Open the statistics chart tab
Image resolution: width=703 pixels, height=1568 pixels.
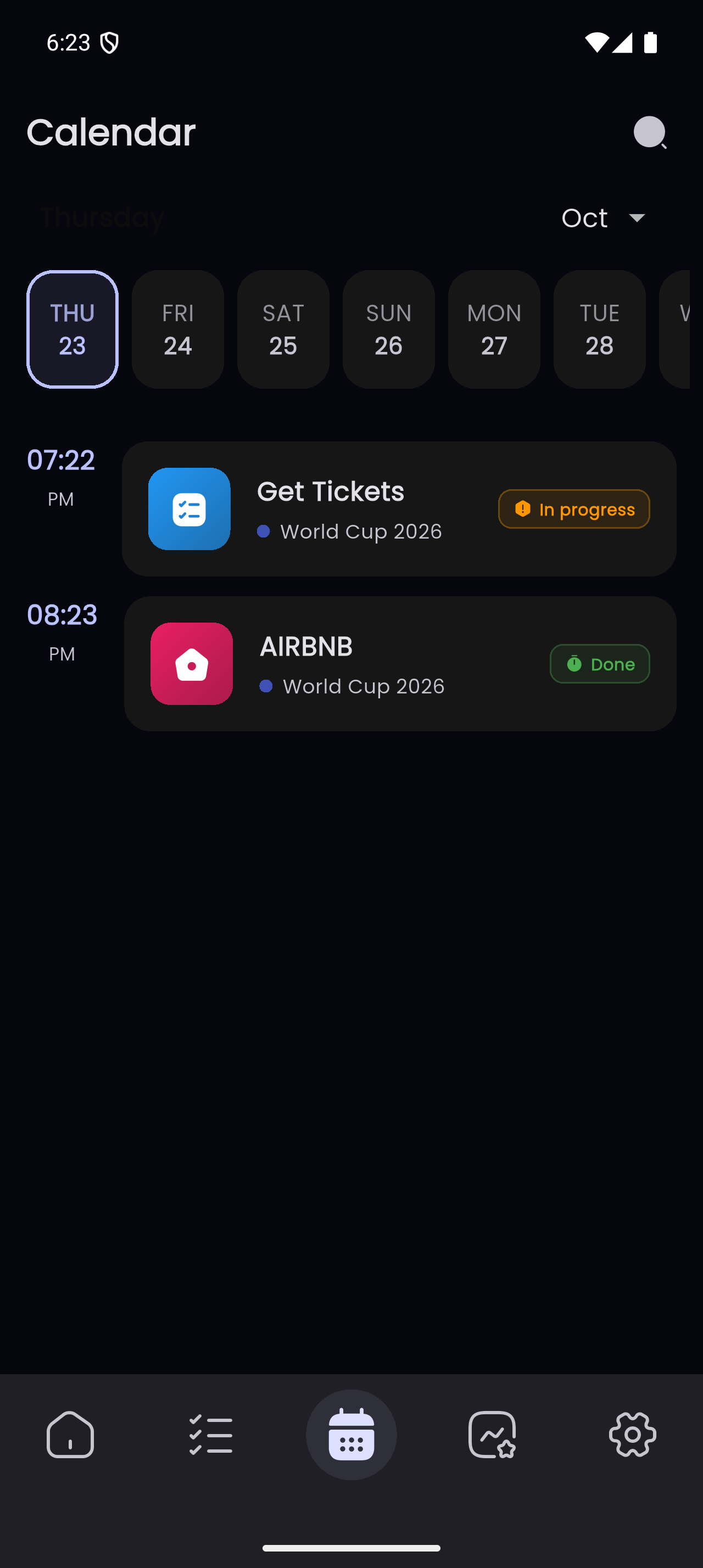(x=492, y=1435)
